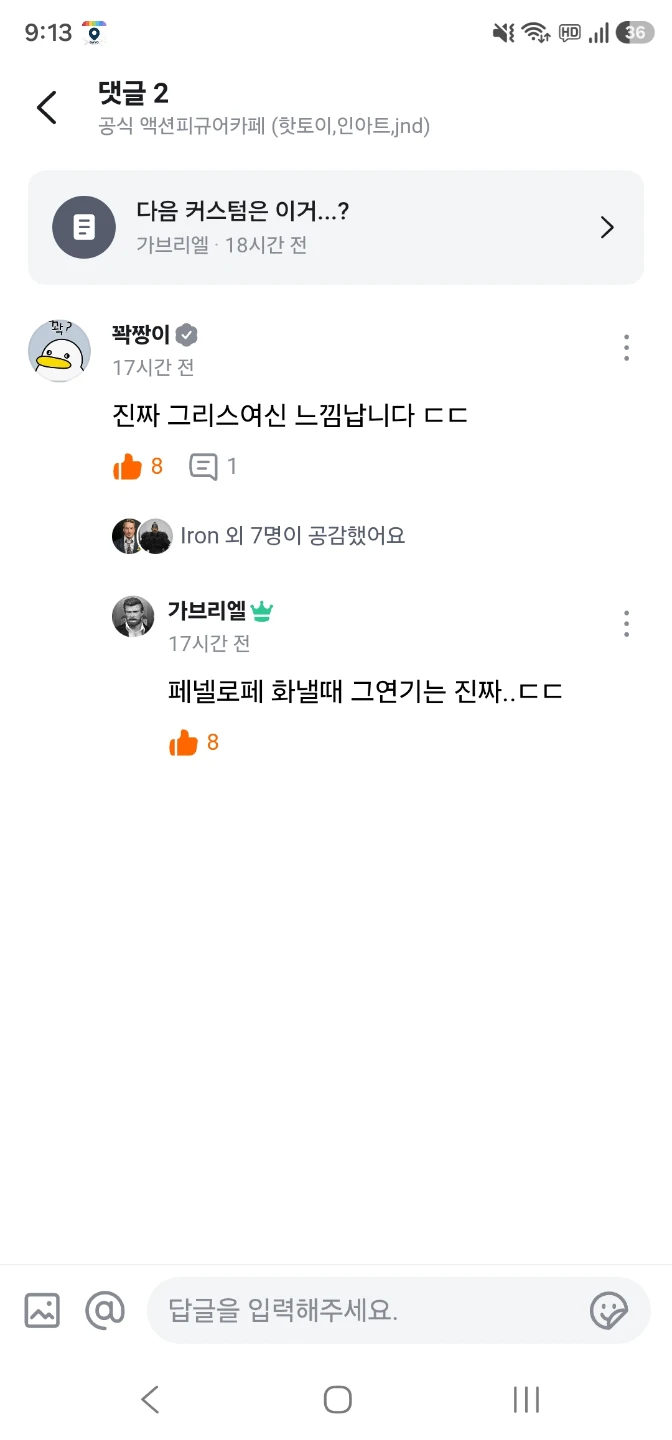Image resolution: width=672 pixels, height=1440 pixels.
Task: Open recent apps from the navigation bar
Action: (x=526, y=1400)
